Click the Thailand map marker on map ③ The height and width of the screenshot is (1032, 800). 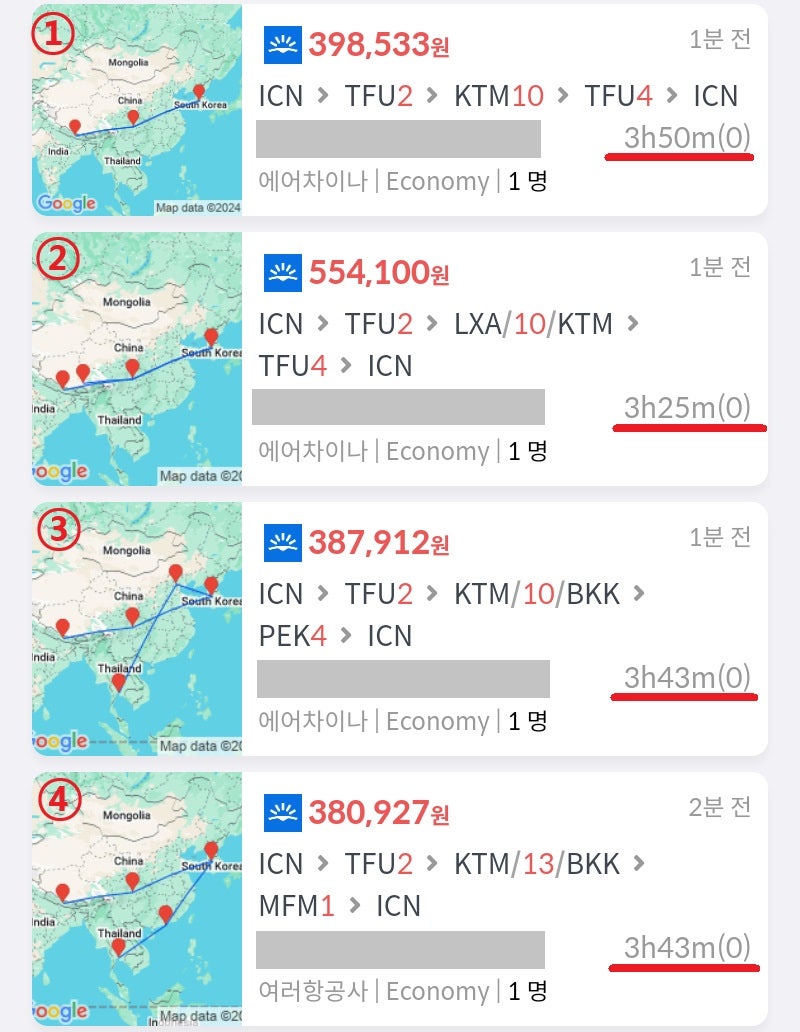(120, 680)
